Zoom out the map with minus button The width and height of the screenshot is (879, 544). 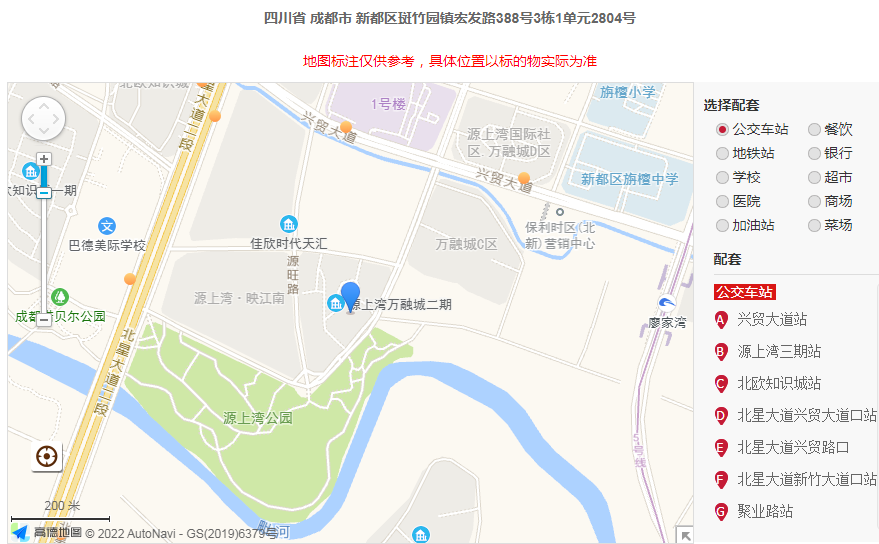coord(44,321)
